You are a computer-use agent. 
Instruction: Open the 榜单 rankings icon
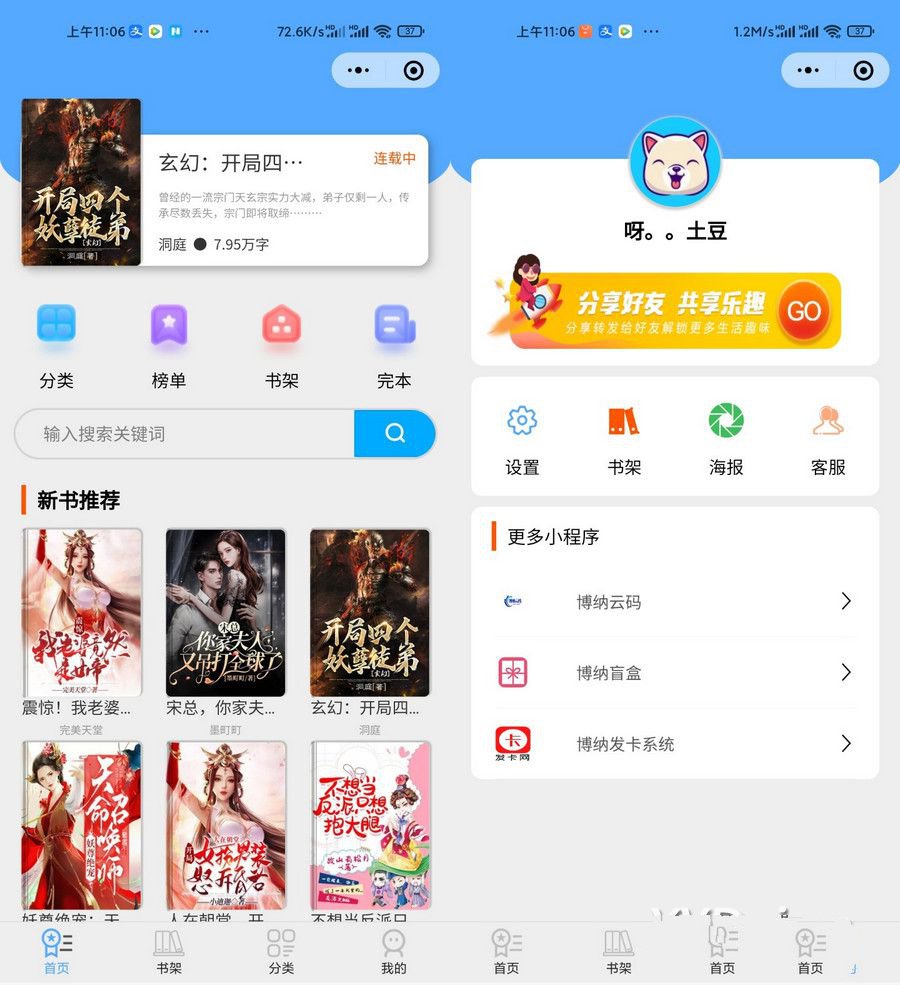[168, 325]
